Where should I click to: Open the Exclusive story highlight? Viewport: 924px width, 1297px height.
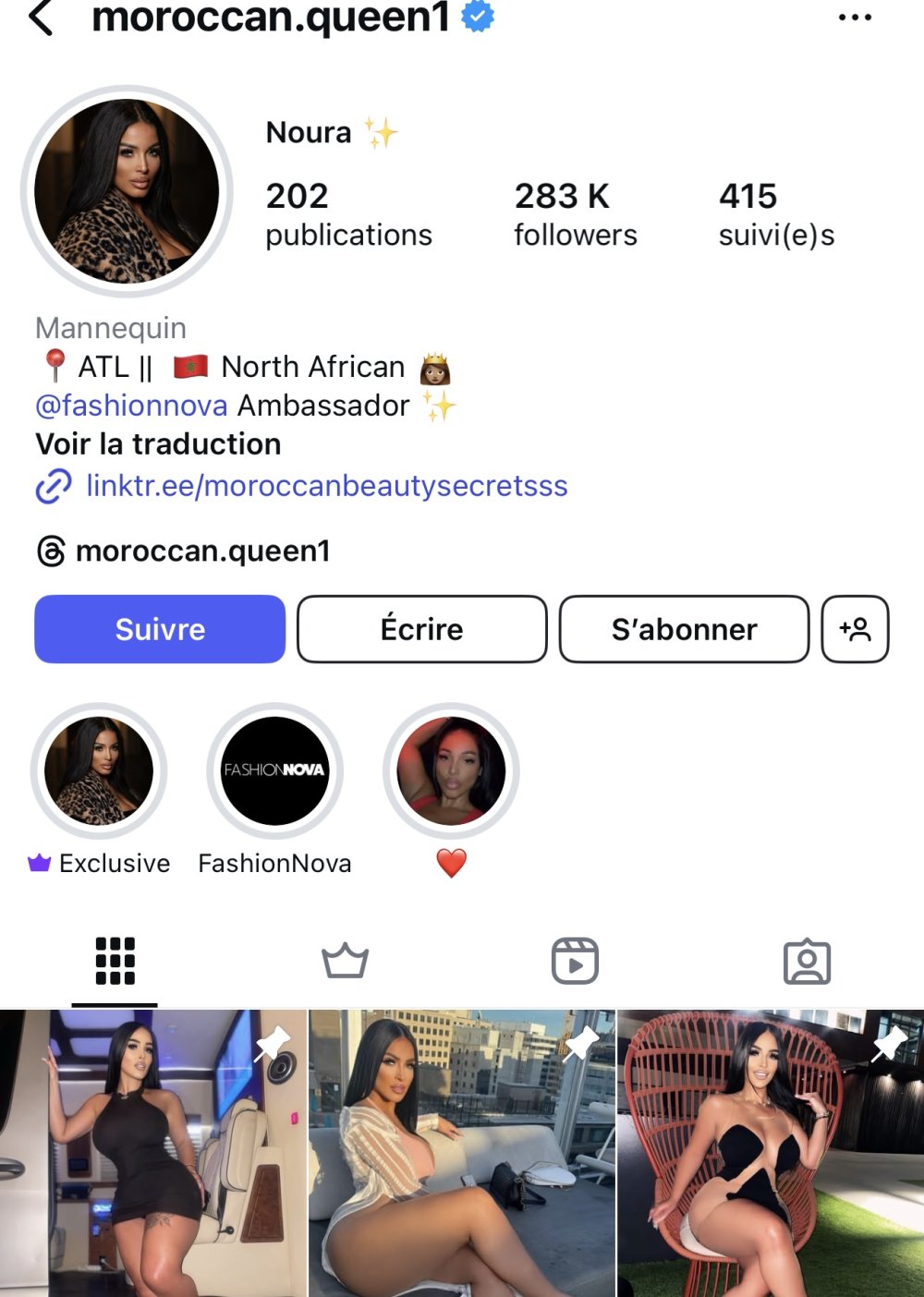coord(99,771)
